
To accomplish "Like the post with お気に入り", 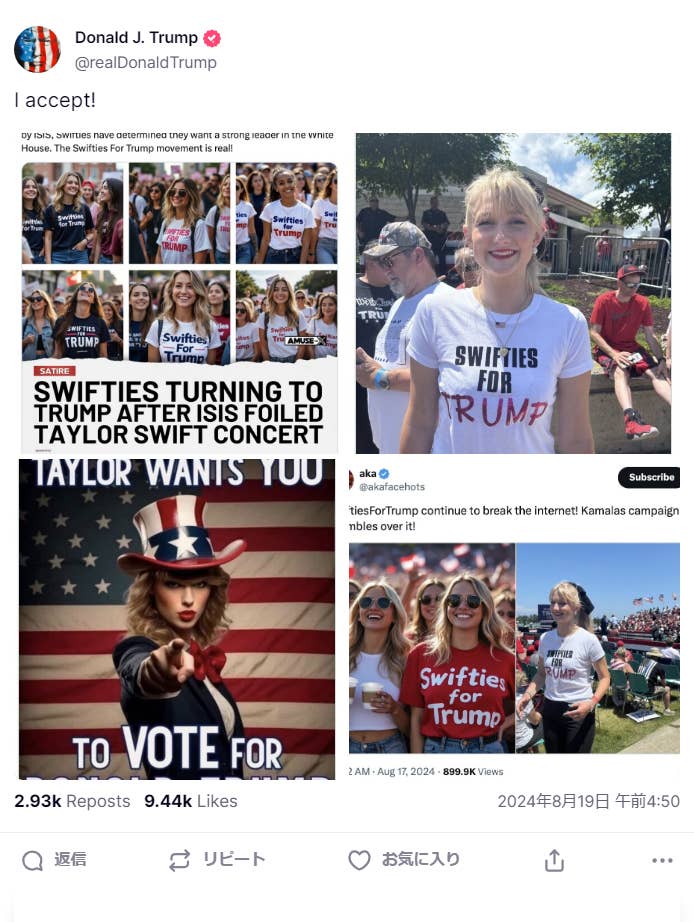I will tap(404, 860).
